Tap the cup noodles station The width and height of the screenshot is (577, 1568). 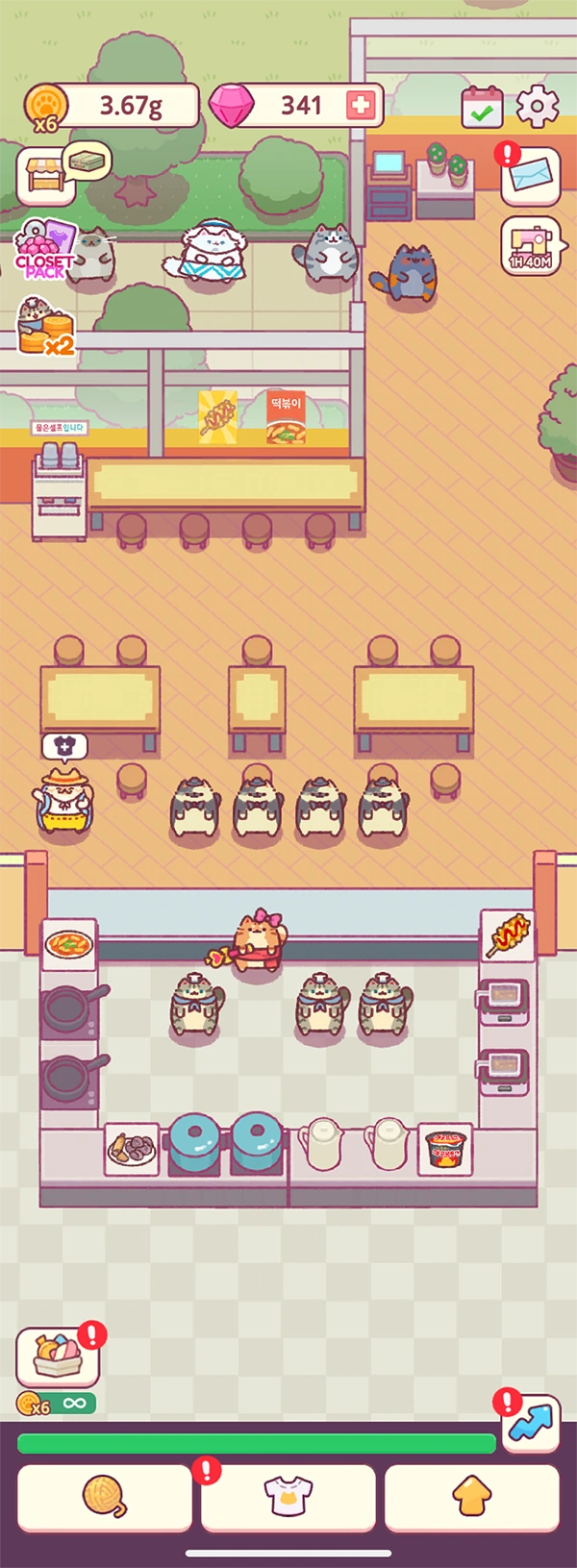445,1149
